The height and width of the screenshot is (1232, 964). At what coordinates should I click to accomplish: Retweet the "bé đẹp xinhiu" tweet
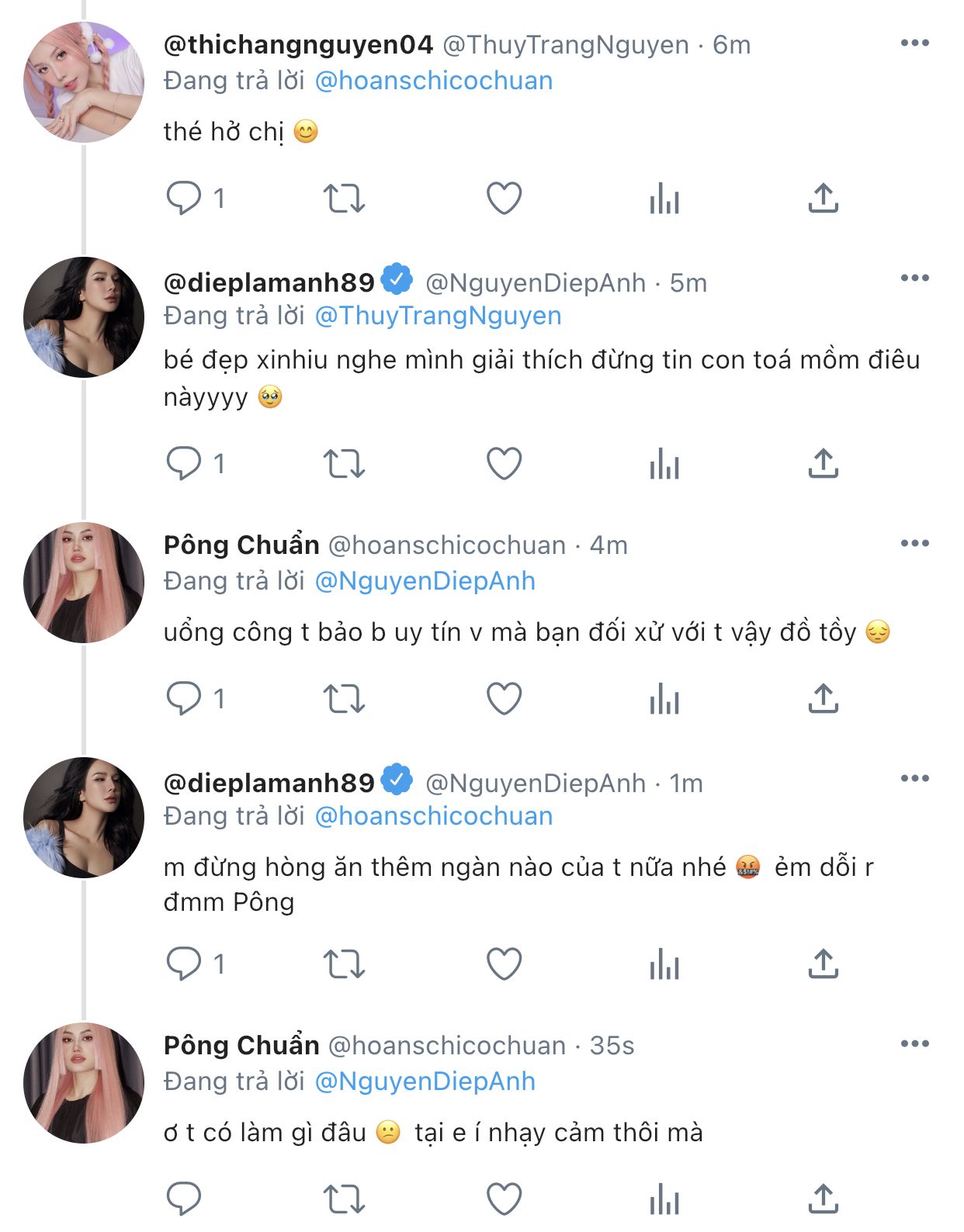tap(344, 464)
